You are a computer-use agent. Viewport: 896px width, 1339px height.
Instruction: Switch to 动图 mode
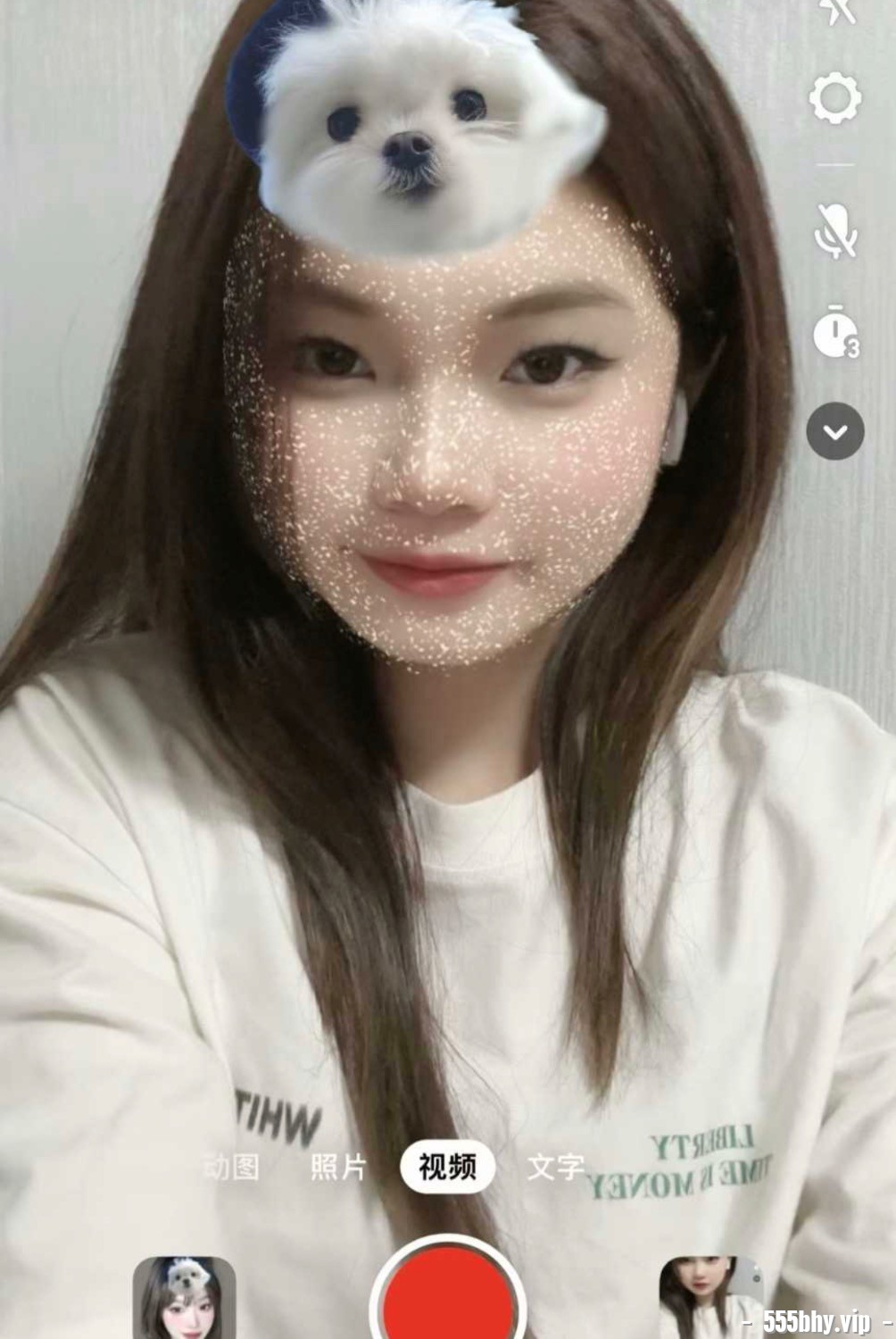coord(230,1166)
